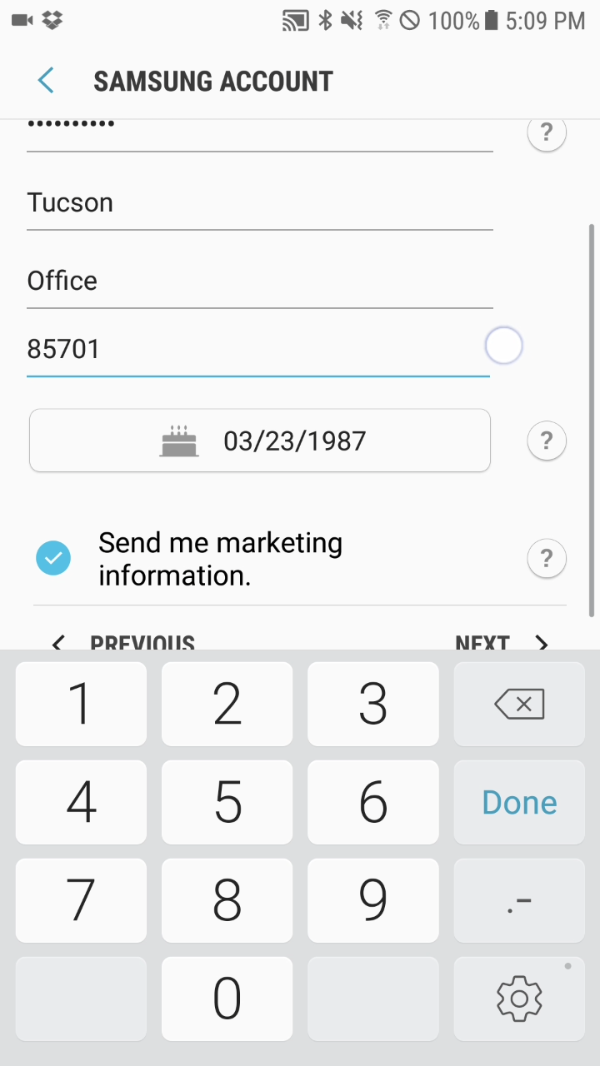Open the birthday picker showing 03/23/1987
This screenshot has height=1066, width=600.
pyautogui.click(x=260, y=441)
